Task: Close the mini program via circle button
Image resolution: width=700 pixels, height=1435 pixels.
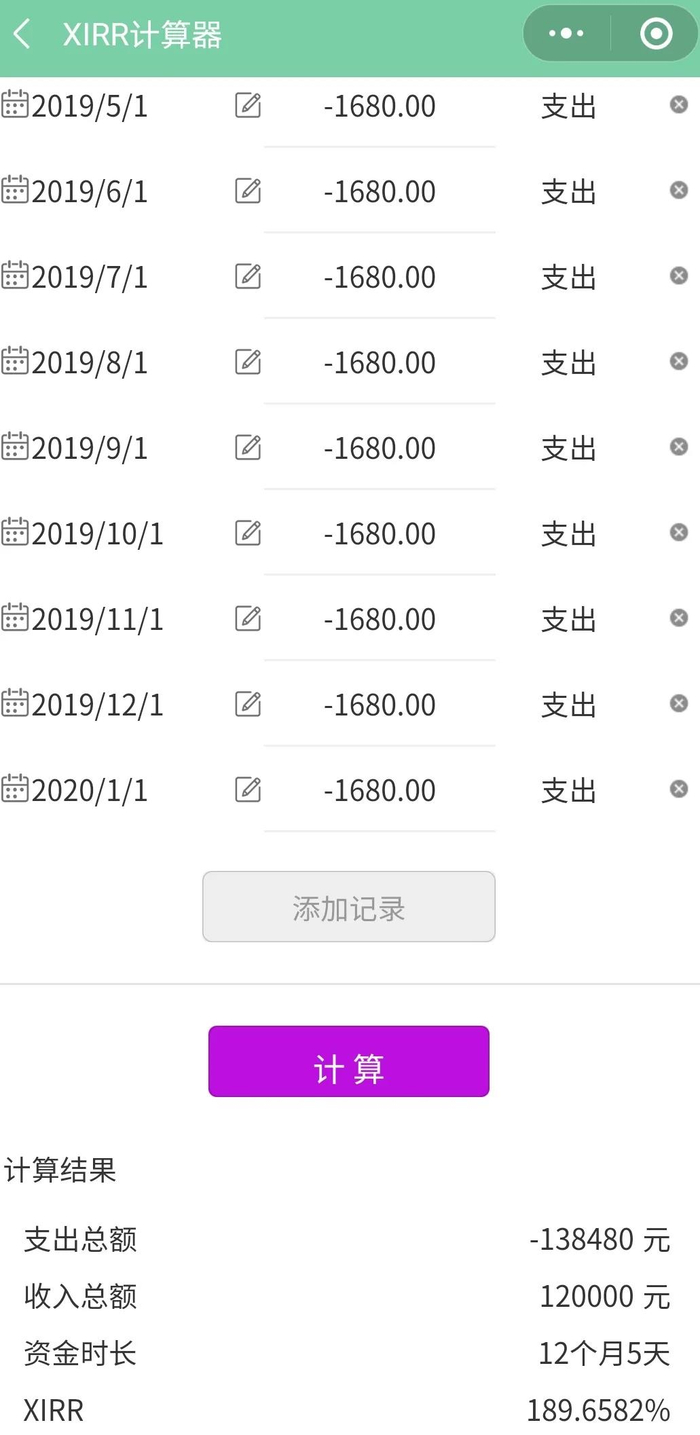Action: pyautogui.click(x=656, y=34)
